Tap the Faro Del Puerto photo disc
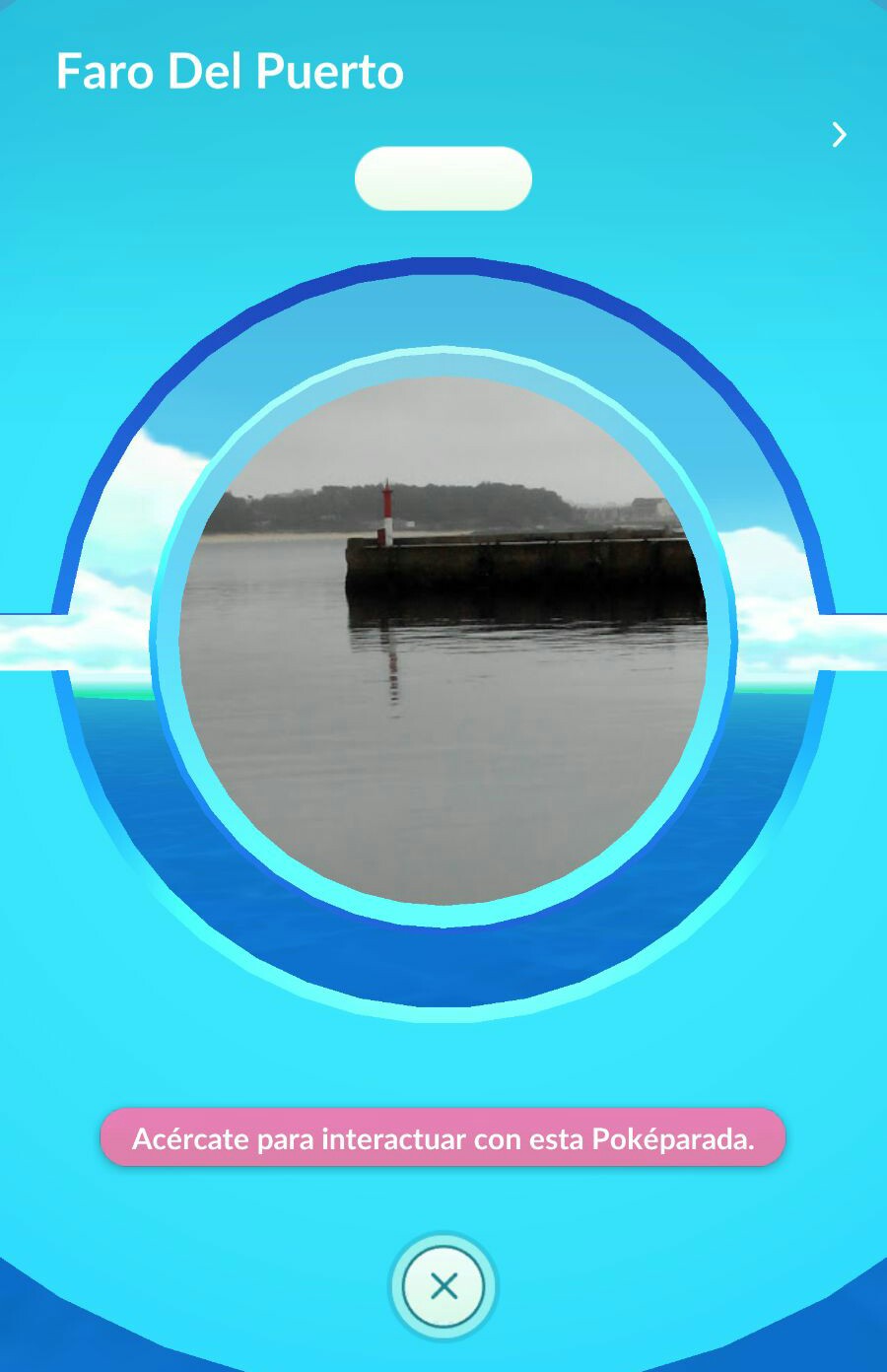The width and height of the screenshot is (887, 1372). point(443,640)
